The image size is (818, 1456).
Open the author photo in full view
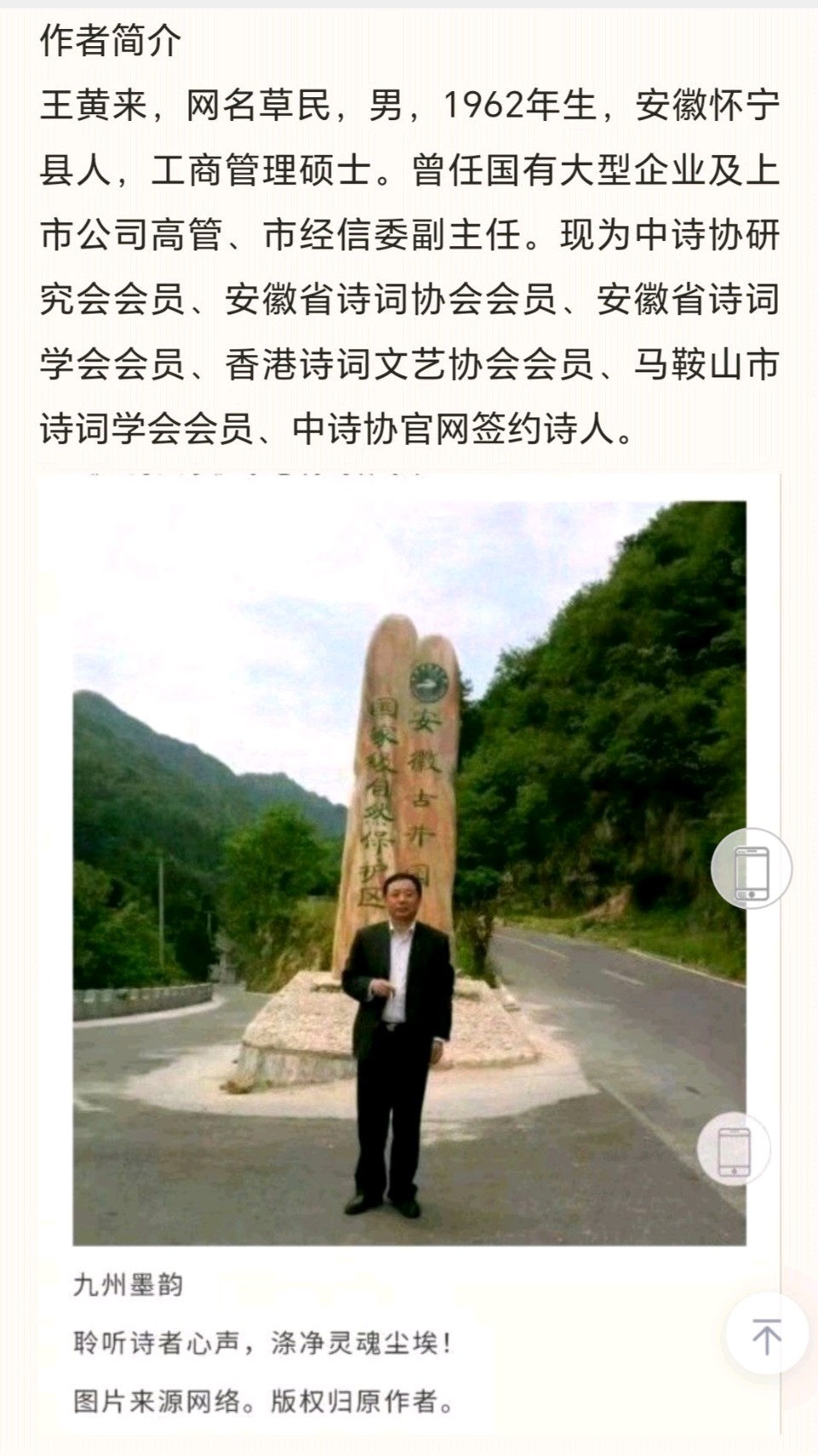point(409,872)
